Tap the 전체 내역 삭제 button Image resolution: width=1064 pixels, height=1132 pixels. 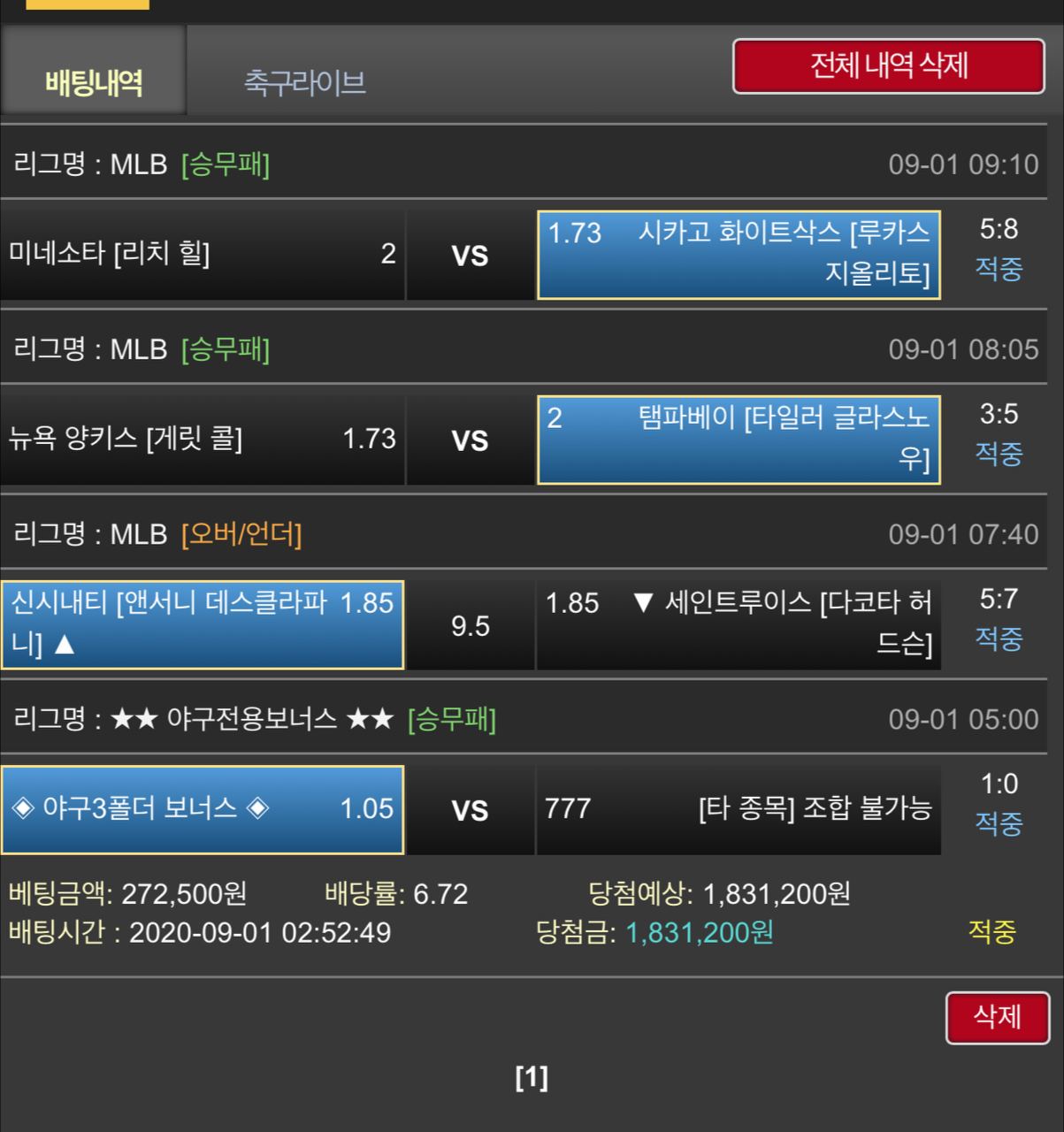point(888,66)
